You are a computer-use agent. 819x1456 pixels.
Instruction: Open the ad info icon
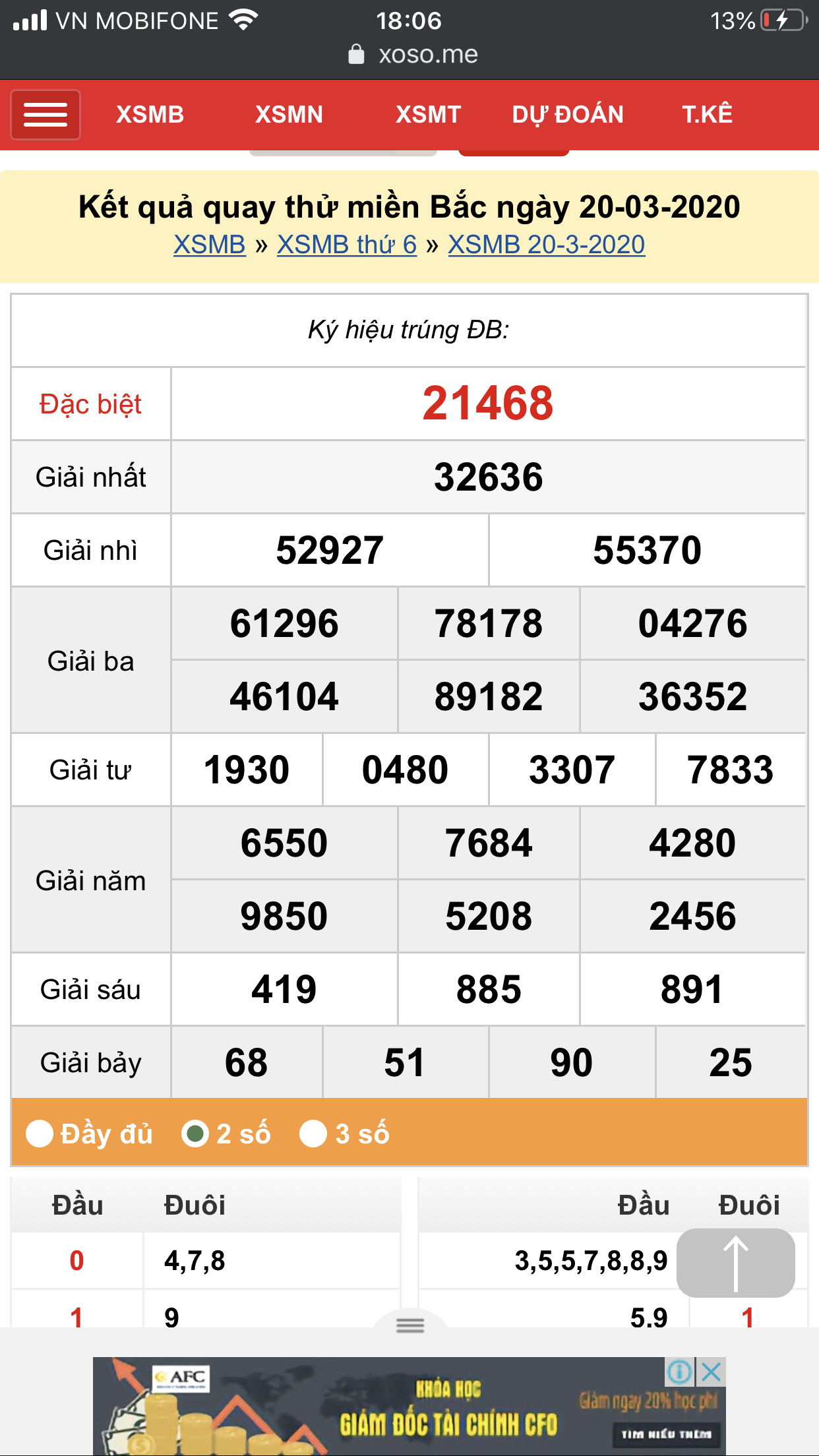click(680, 1372)
